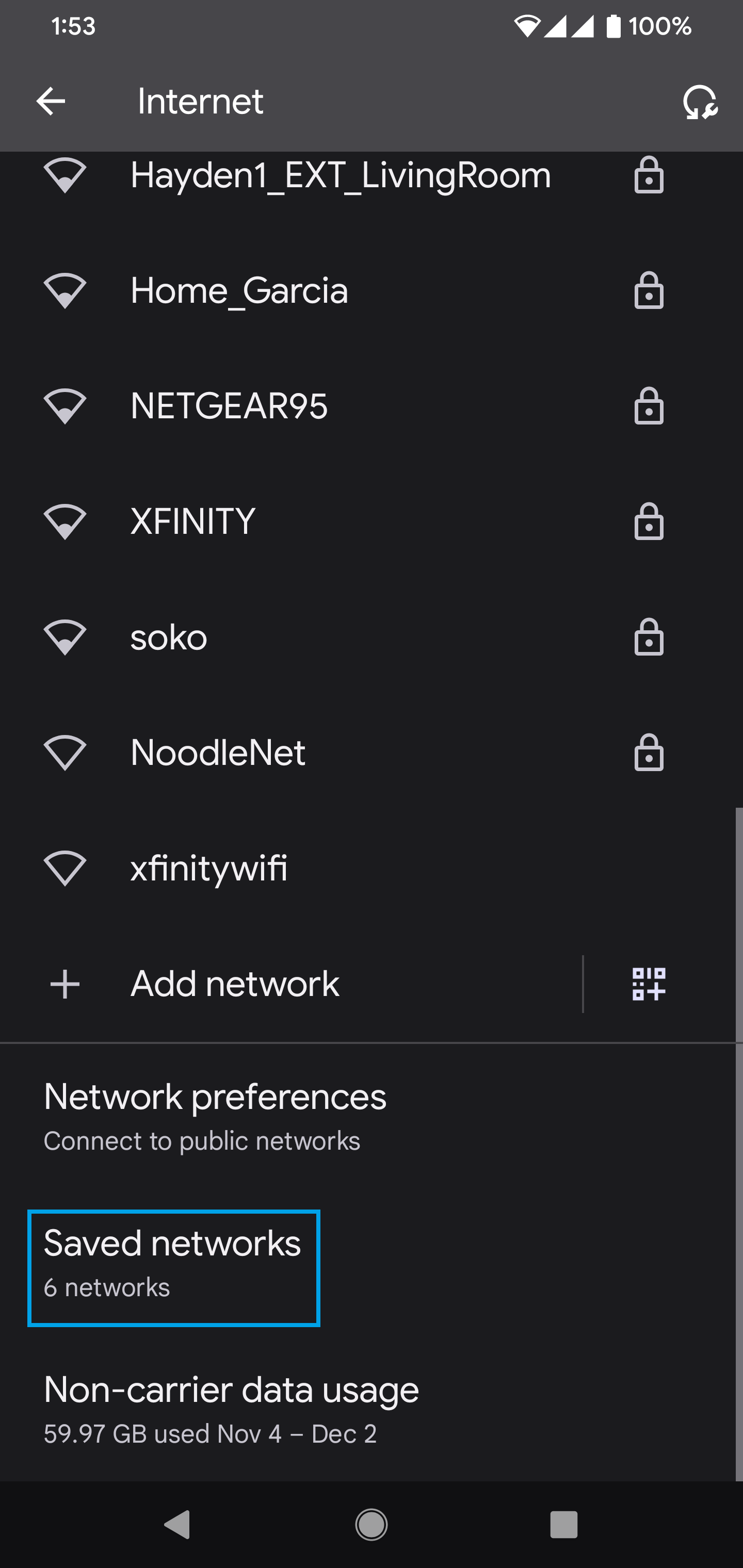Go back using the top-left arrow
This screenshot has width=743, height=1568.
point(51,101)
